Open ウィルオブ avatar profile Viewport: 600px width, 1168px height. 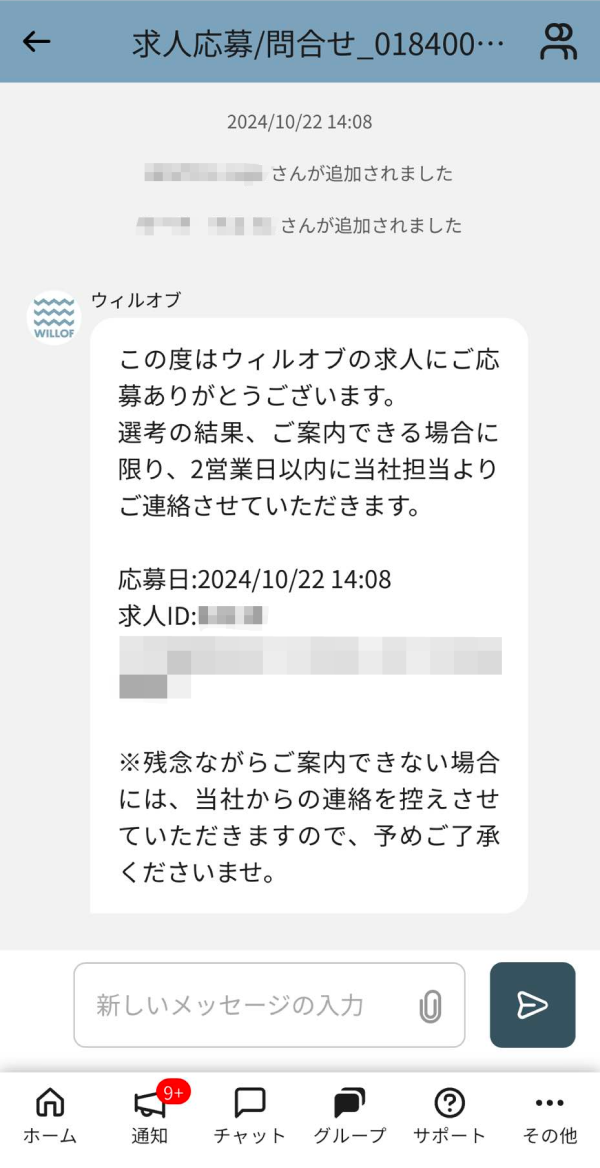point(53,317)
